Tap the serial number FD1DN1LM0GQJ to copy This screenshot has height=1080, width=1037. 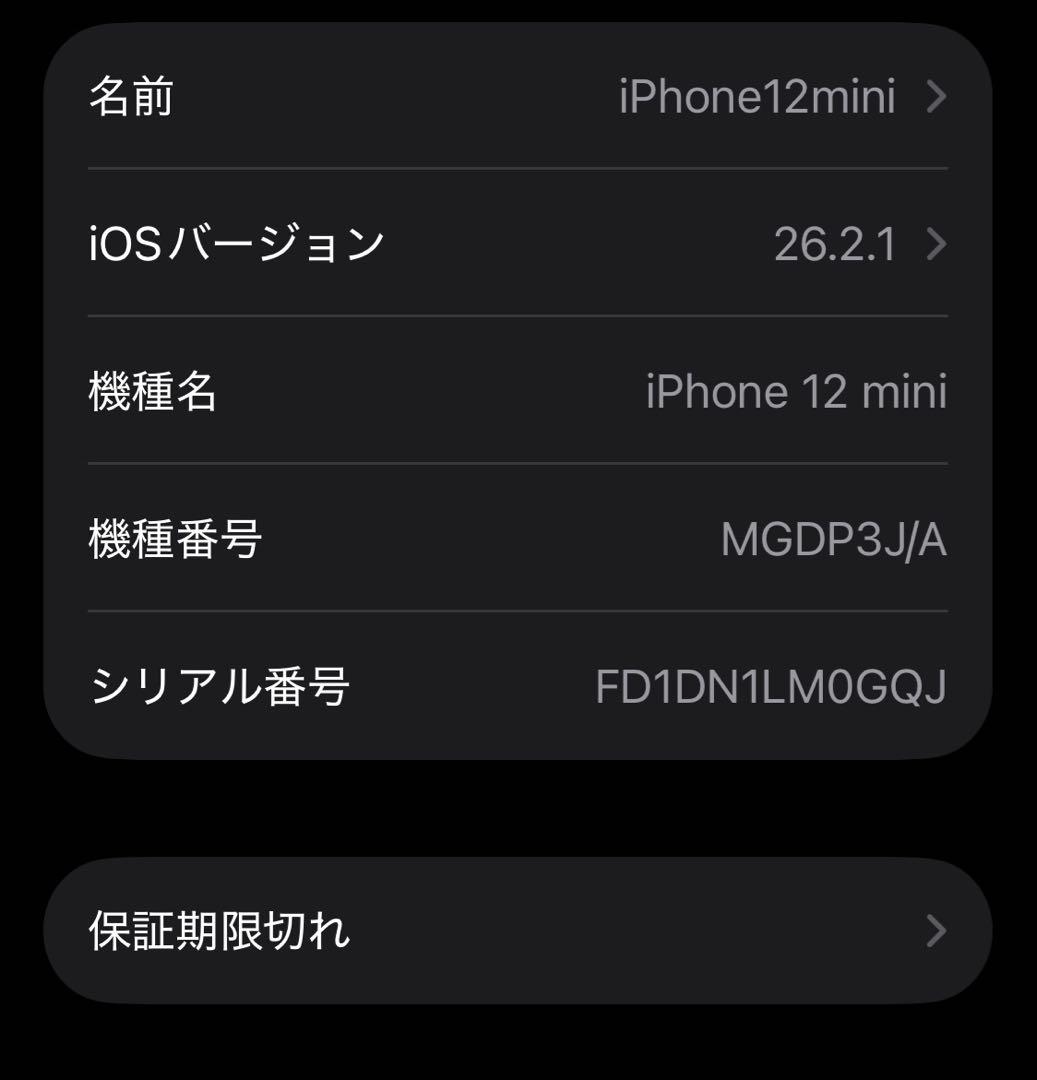coord(770,687)
